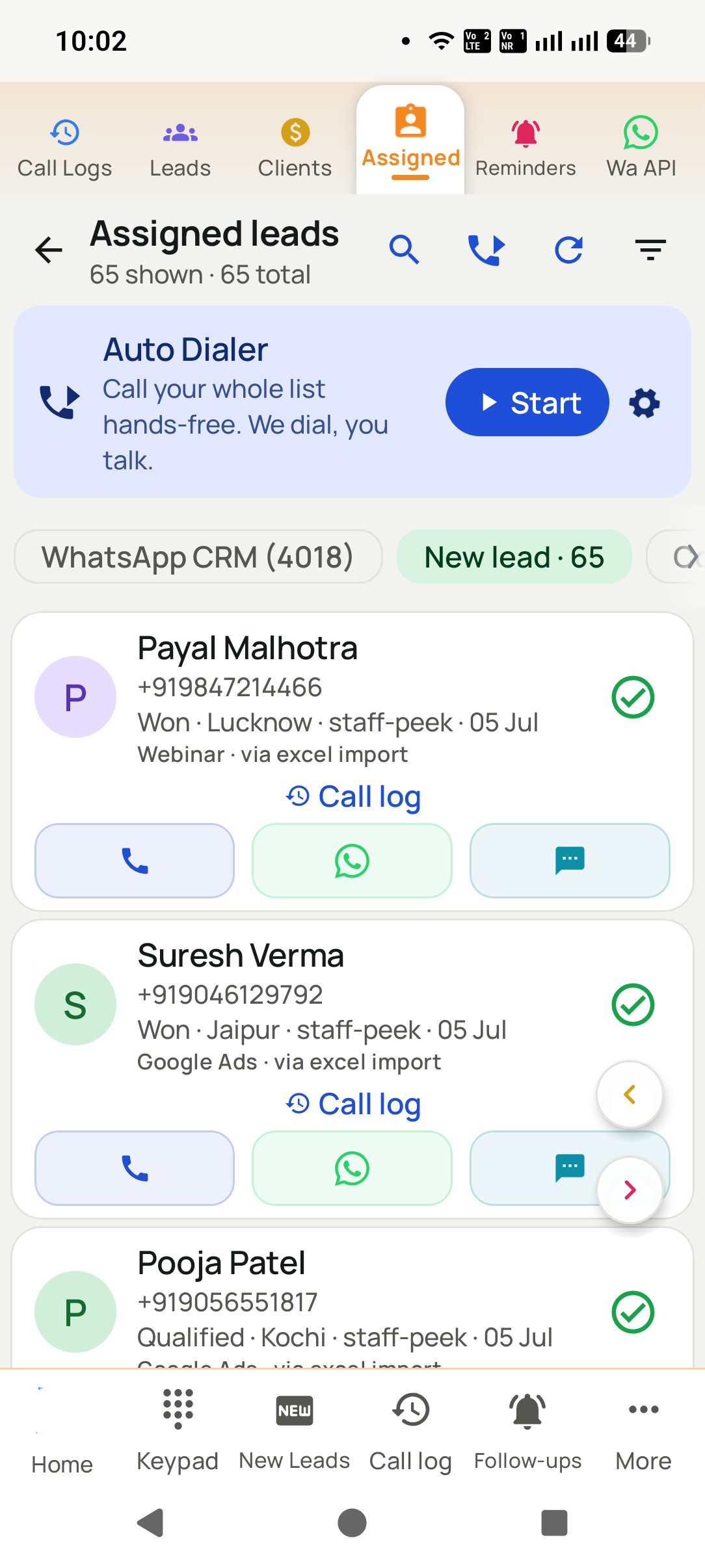Send SMS to Payal Malhotra

(570, 861)
